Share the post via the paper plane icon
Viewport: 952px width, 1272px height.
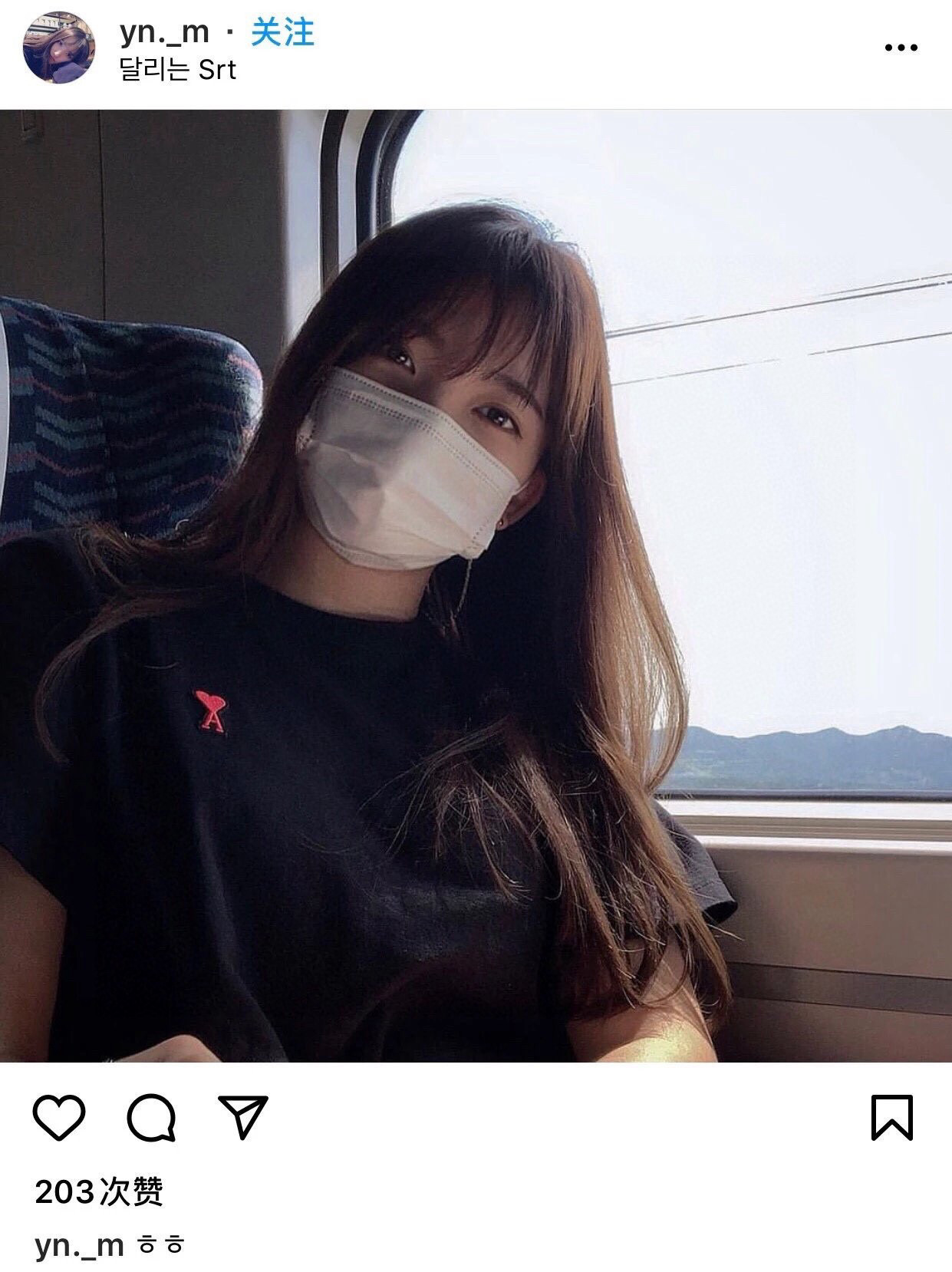243,1116
